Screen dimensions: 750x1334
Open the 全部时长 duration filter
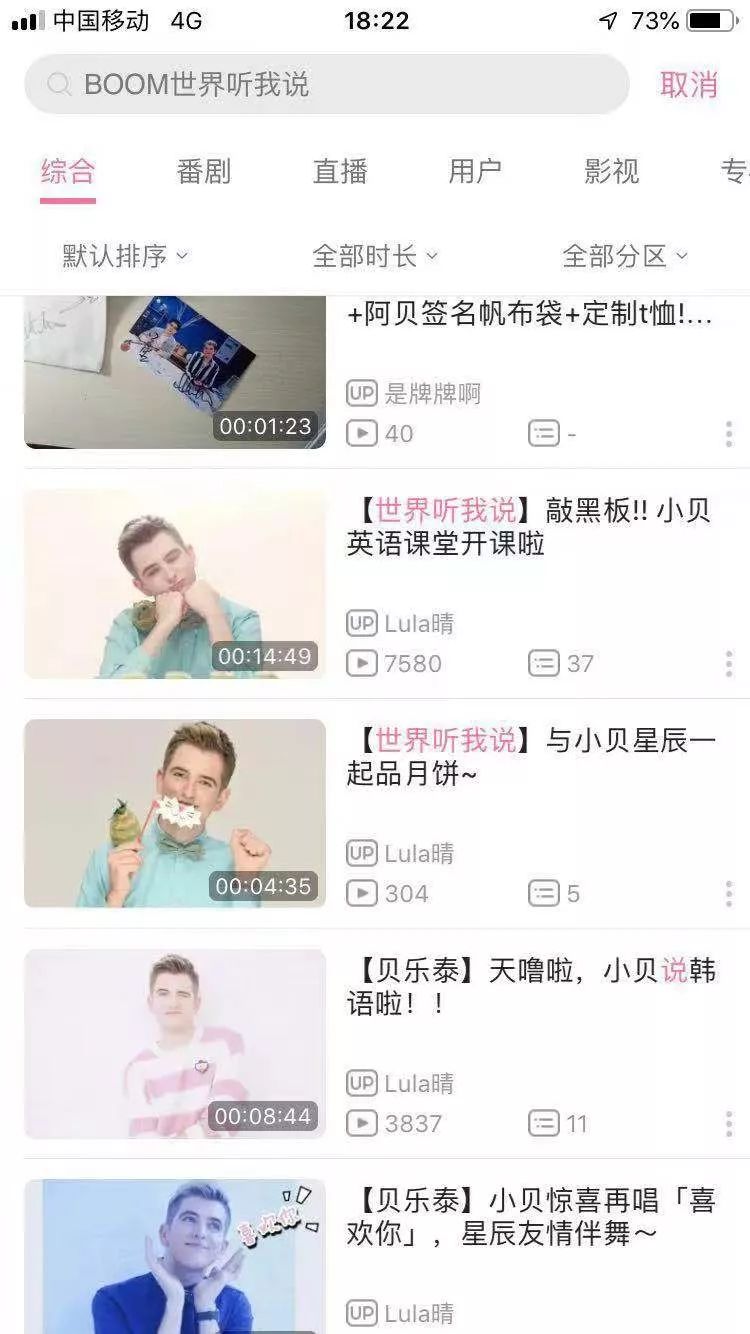[x=375, y=256]
